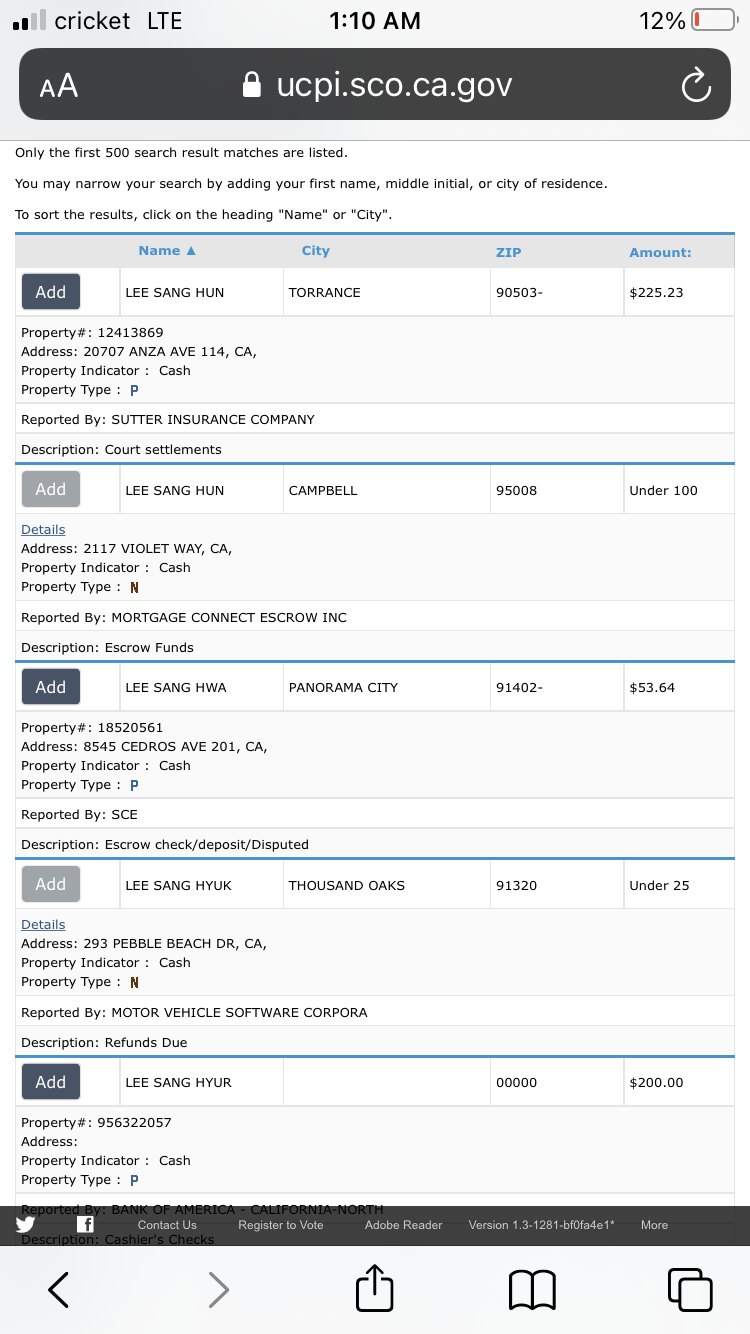Open Adobe Reader footer link
Screen dimensions: 750x1334
404,1225
